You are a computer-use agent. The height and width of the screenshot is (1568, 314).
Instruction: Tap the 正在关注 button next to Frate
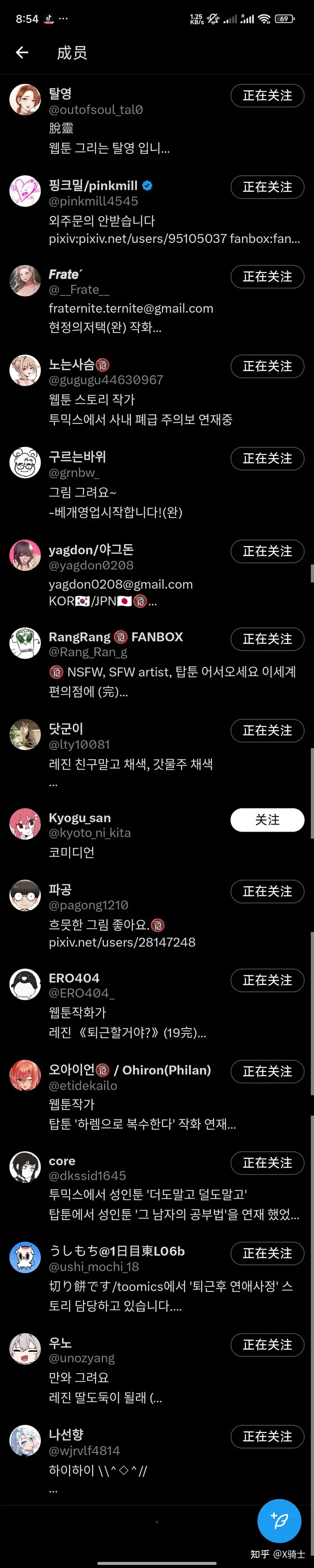[267, 277]
